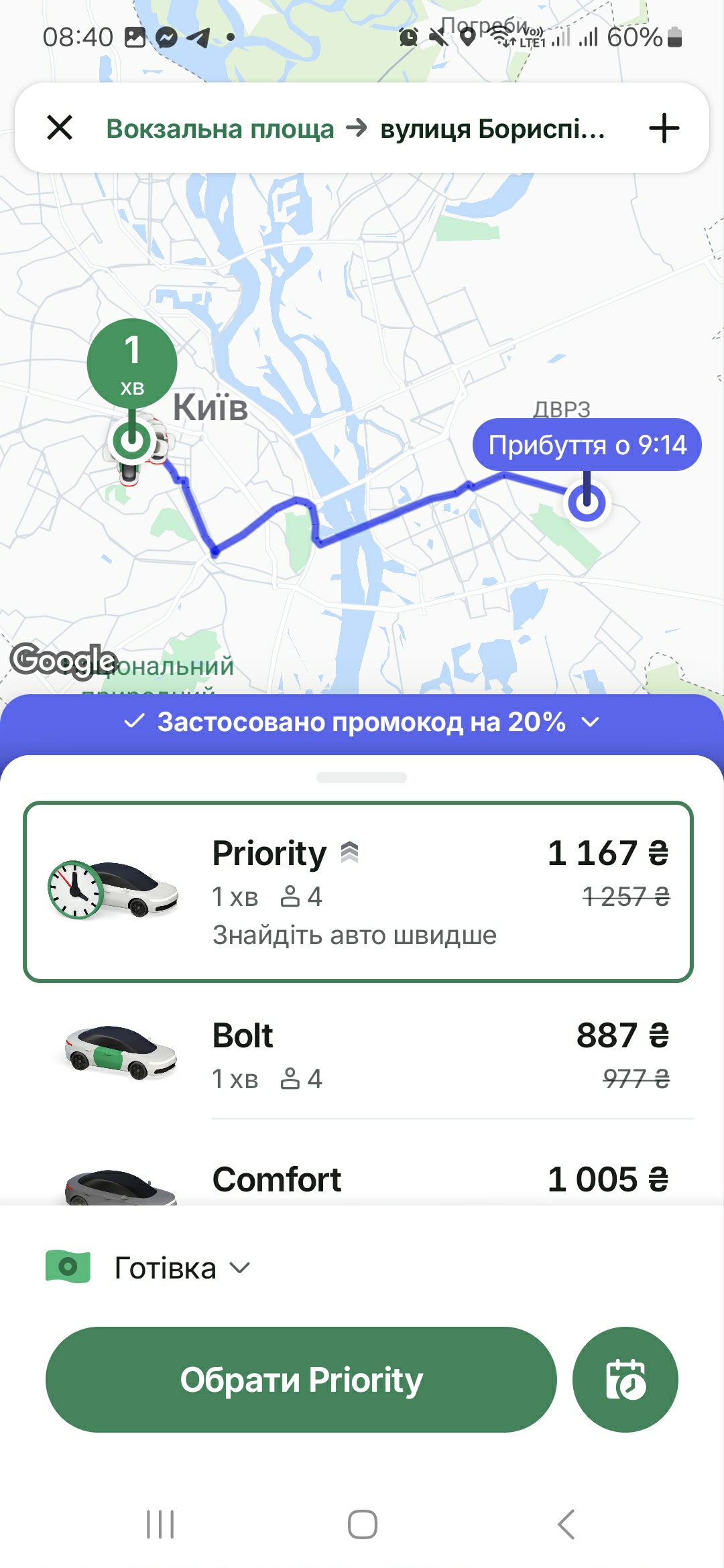Image resolution: width=724 pixels, height=1568 pixels.
Task: Edit pickup point Вокзальна площа
Action: (x=220, y=128)
